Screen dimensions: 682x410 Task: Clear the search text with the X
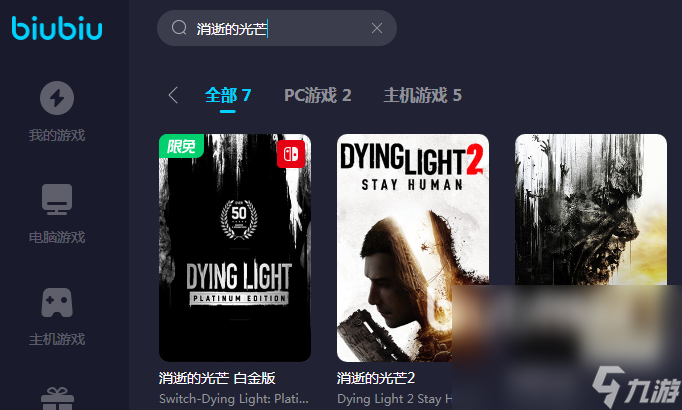[377, 28]
